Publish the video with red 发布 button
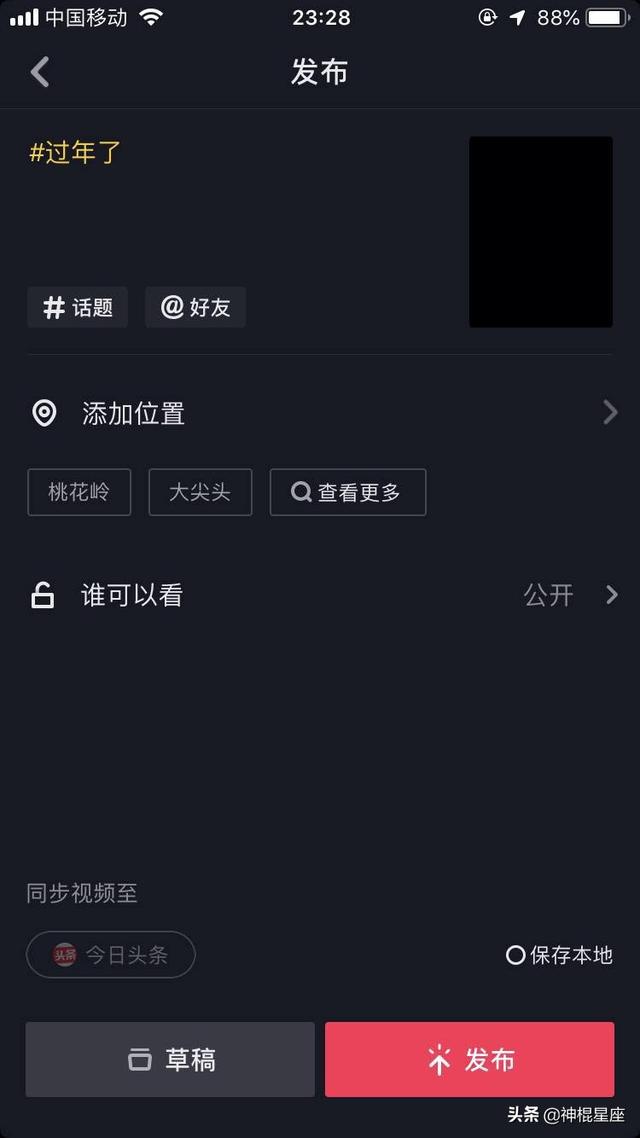 tap(469, 1060)
